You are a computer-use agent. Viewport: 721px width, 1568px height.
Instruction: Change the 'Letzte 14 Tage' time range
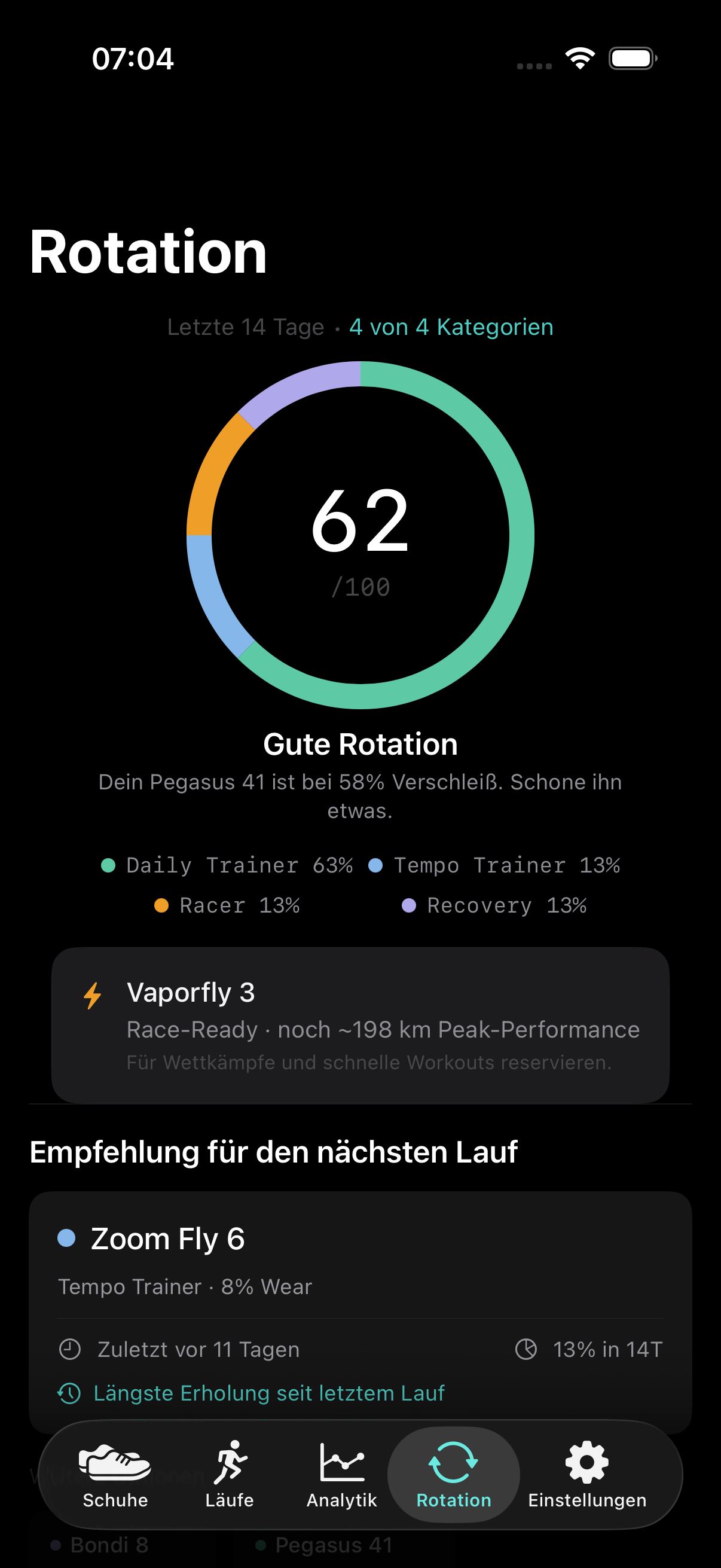click(x=246, y=327)
